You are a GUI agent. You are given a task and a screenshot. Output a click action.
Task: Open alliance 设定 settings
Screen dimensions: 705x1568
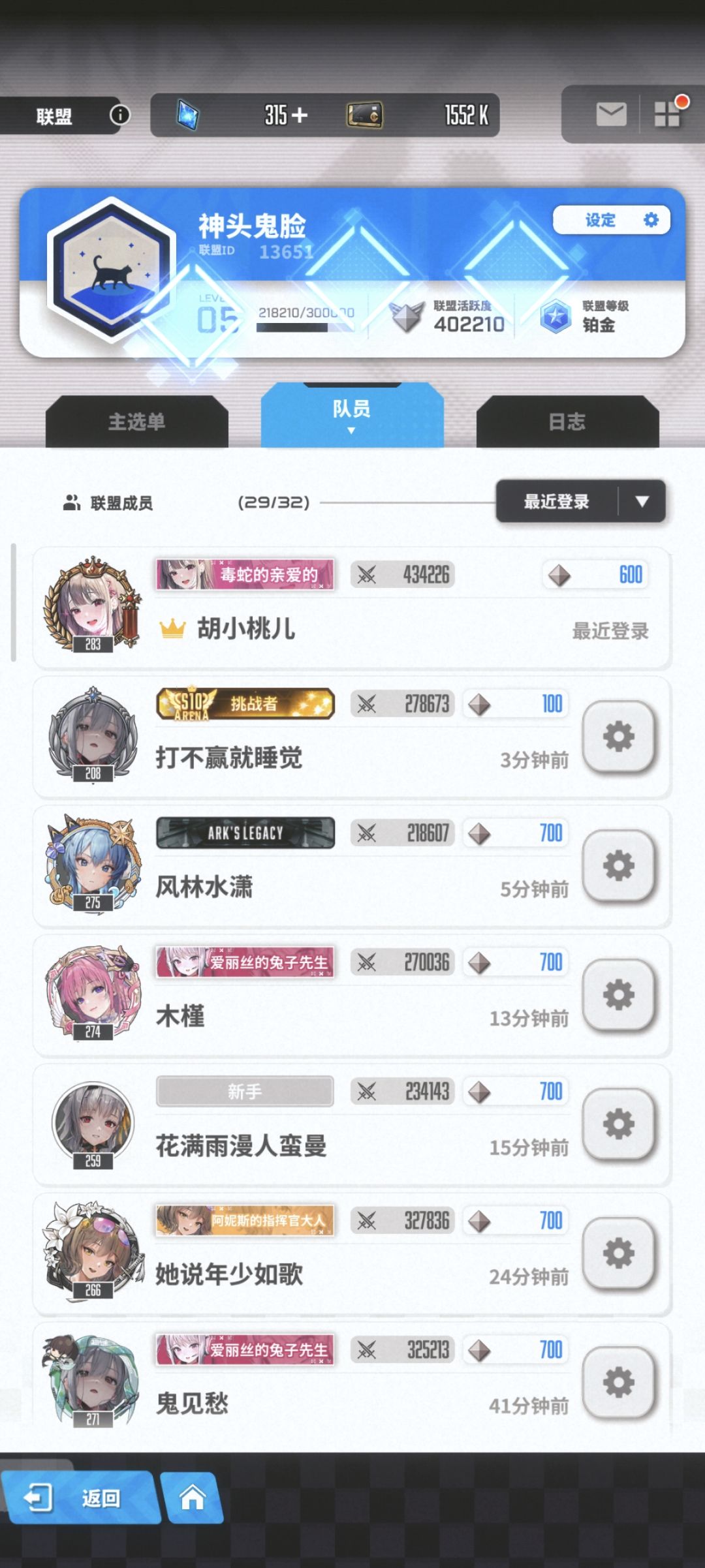[x=612, y=220]
